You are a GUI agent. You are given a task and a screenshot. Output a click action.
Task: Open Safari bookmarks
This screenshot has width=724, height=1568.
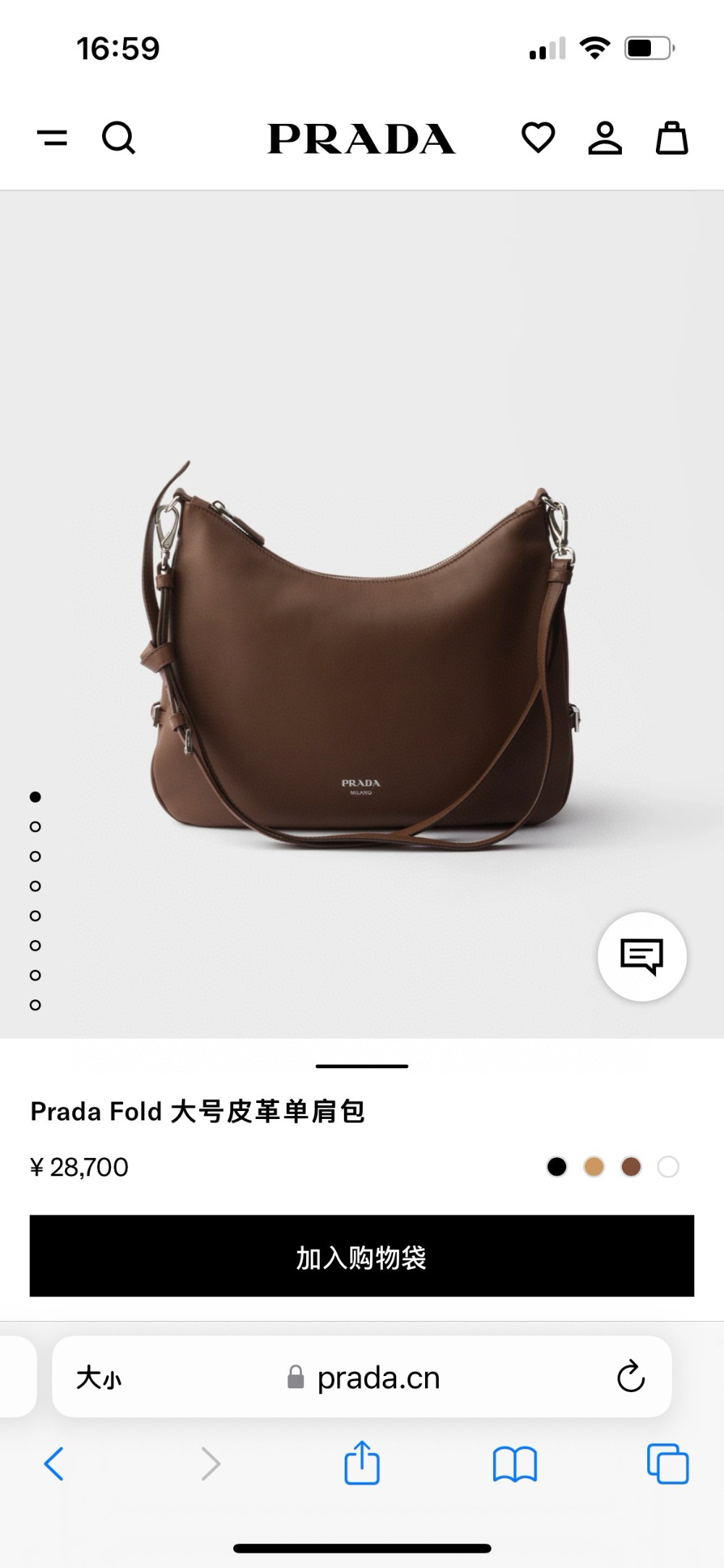point(514,1464)
